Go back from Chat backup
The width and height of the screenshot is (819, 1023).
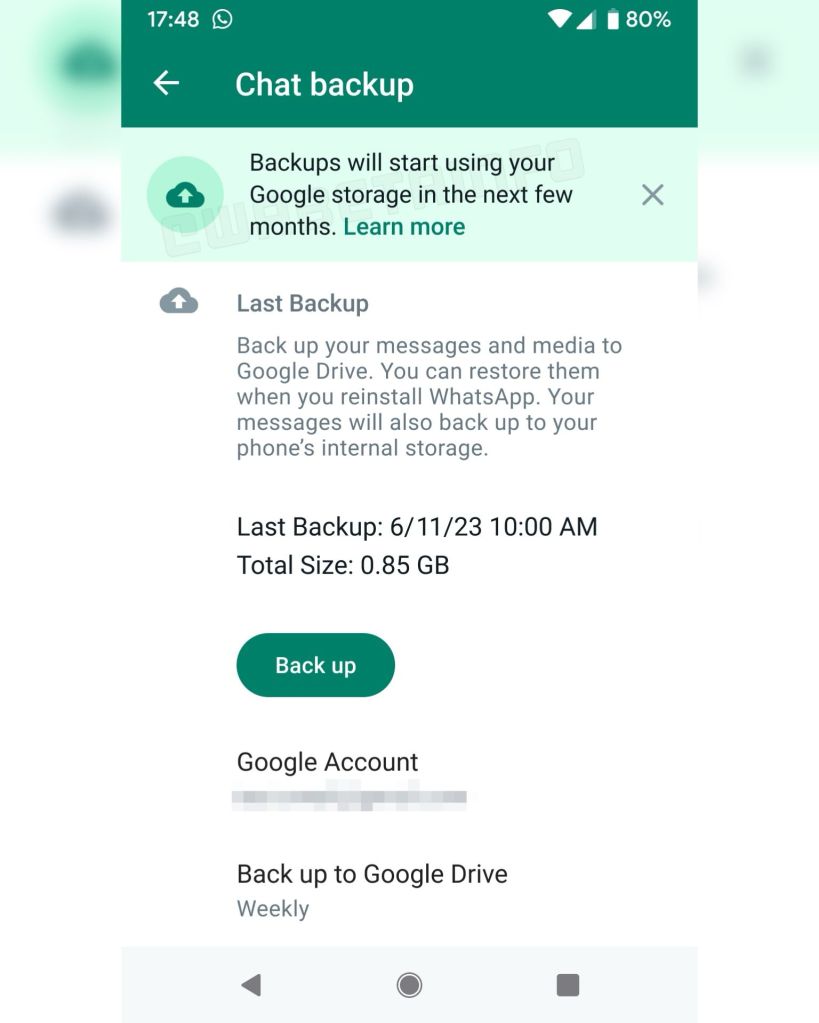click(166, 84)
